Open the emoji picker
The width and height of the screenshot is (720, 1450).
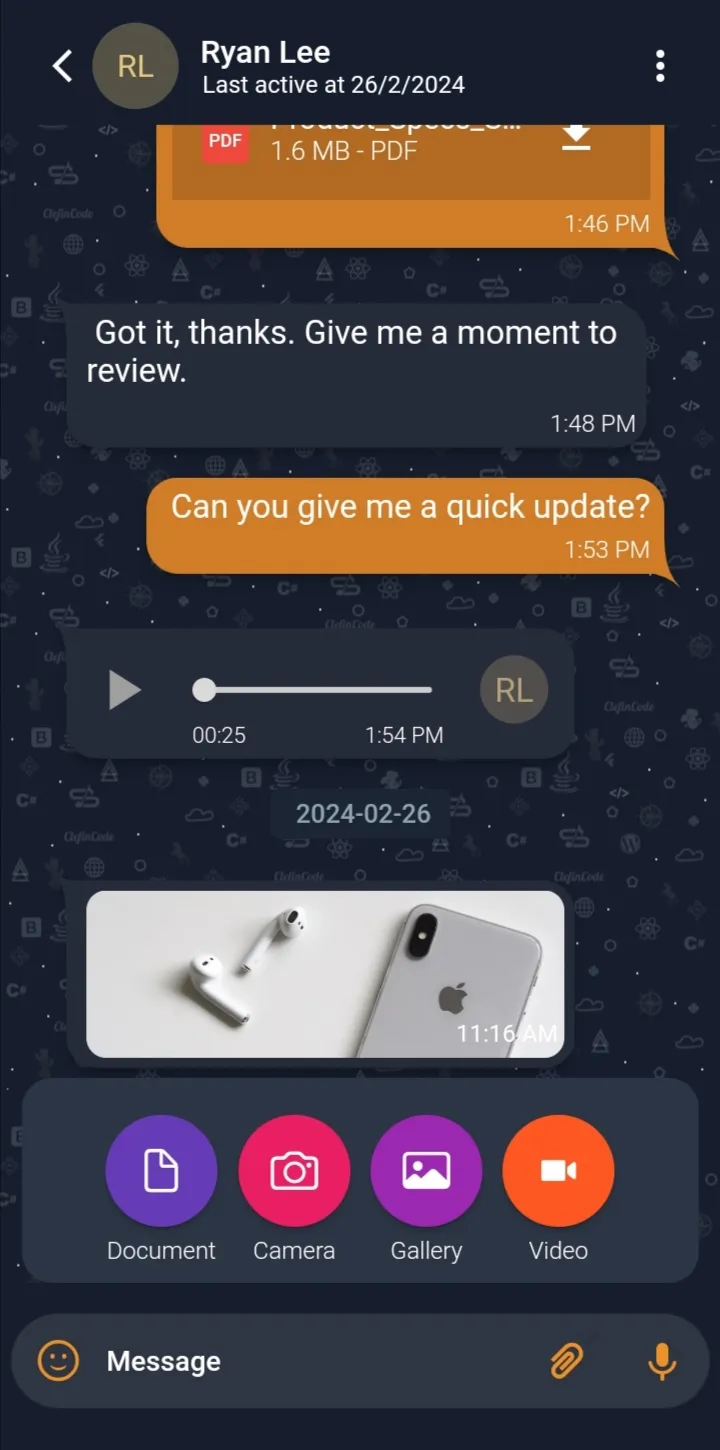pos(58,1361)
